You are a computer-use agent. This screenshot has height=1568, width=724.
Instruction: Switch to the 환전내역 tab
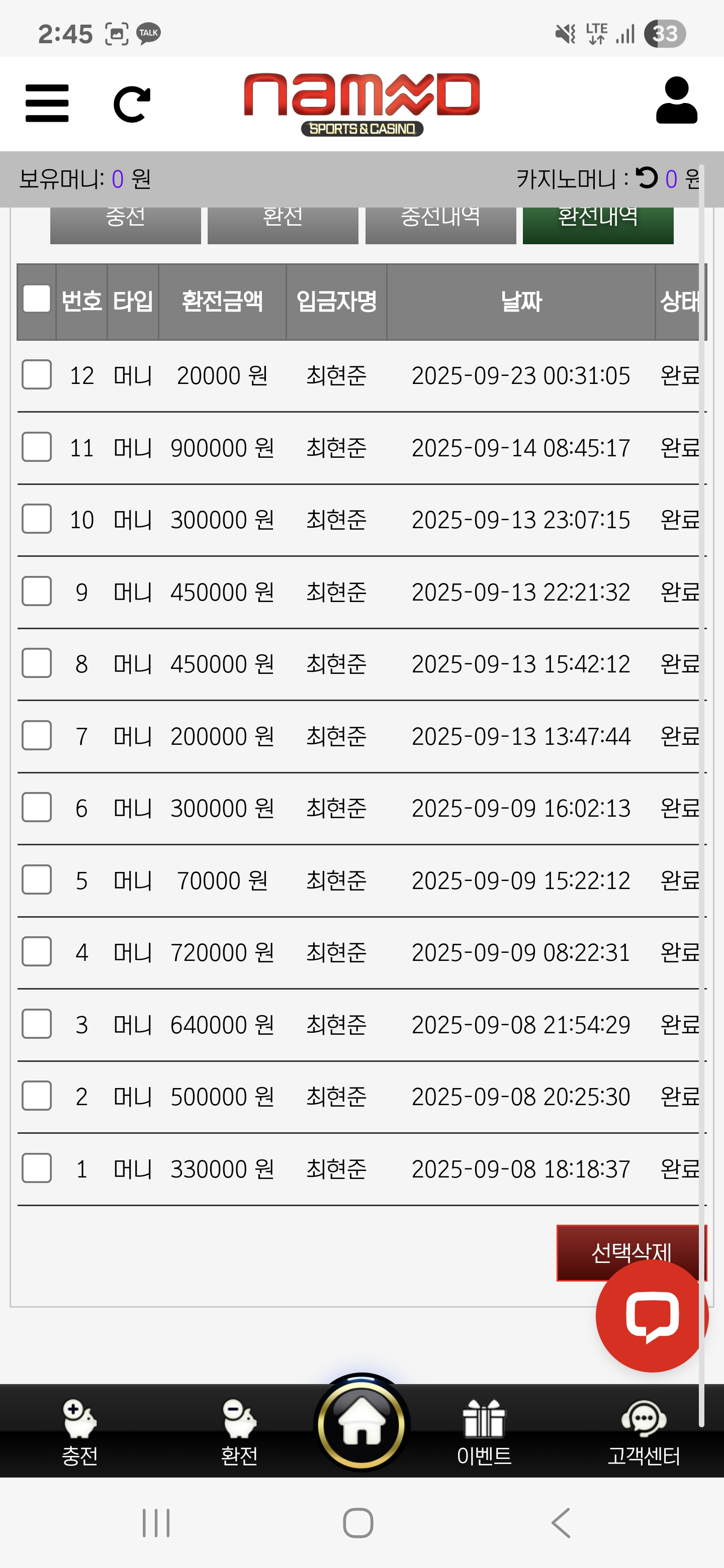click(597, 223)
